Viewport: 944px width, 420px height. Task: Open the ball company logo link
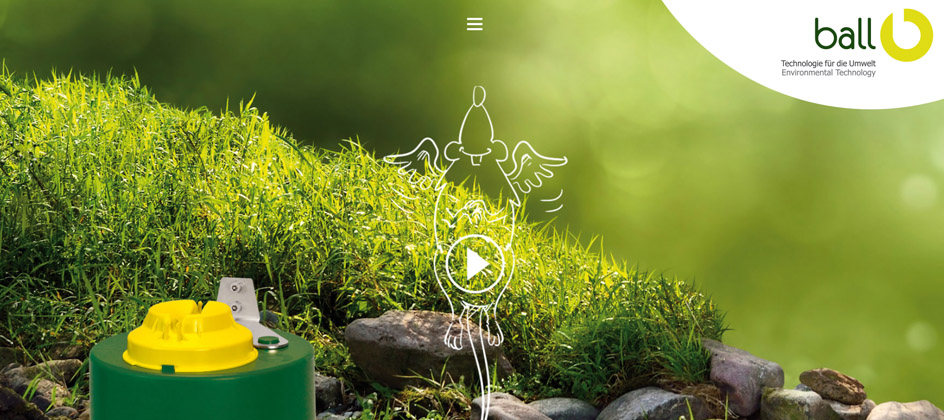click(859, 41)
